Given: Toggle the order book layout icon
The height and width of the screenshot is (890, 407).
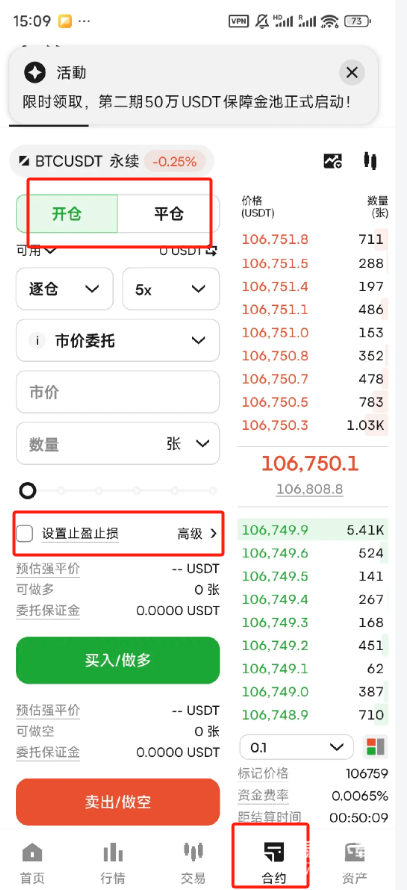Looking at the screenshot, I should [375, 747].
